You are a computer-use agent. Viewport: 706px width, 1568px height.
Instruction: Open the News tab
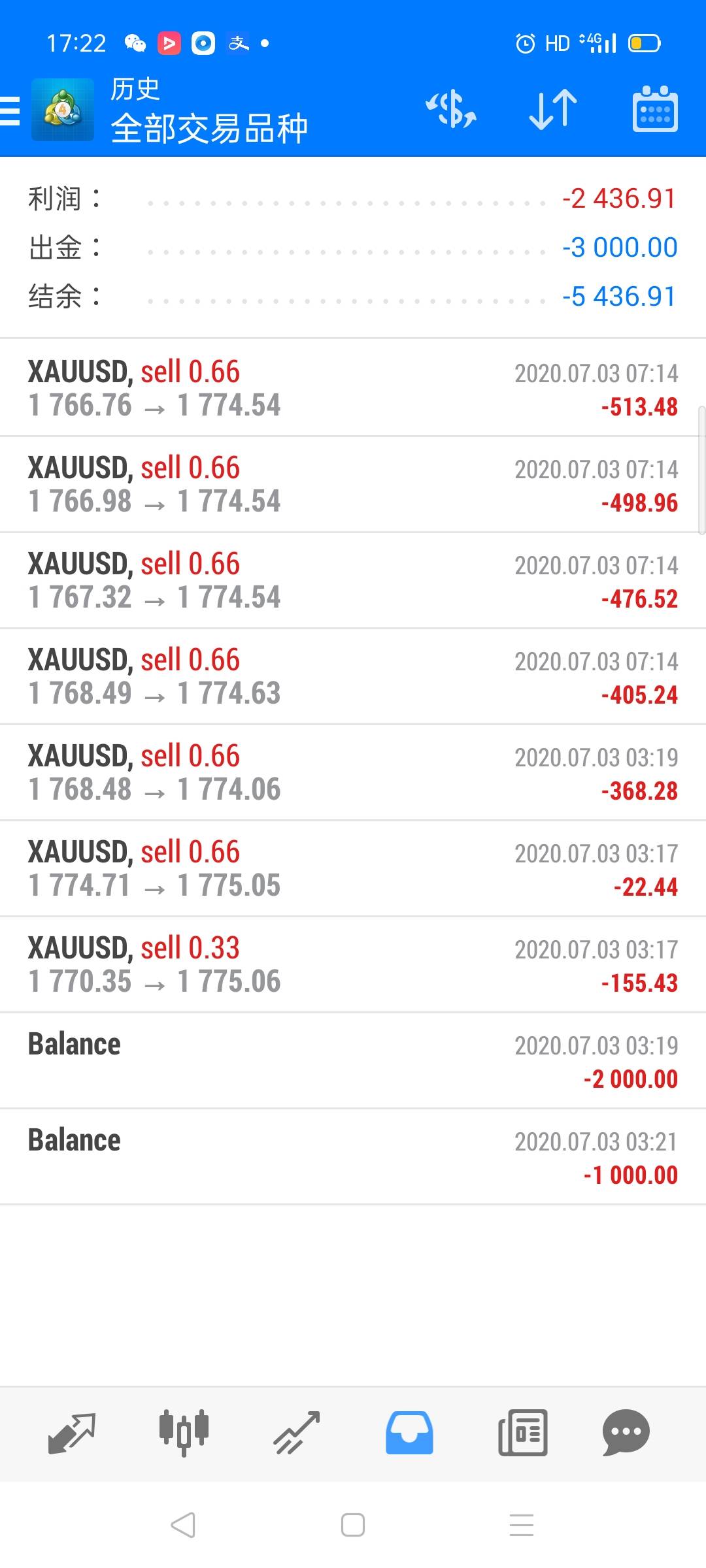522,1433
